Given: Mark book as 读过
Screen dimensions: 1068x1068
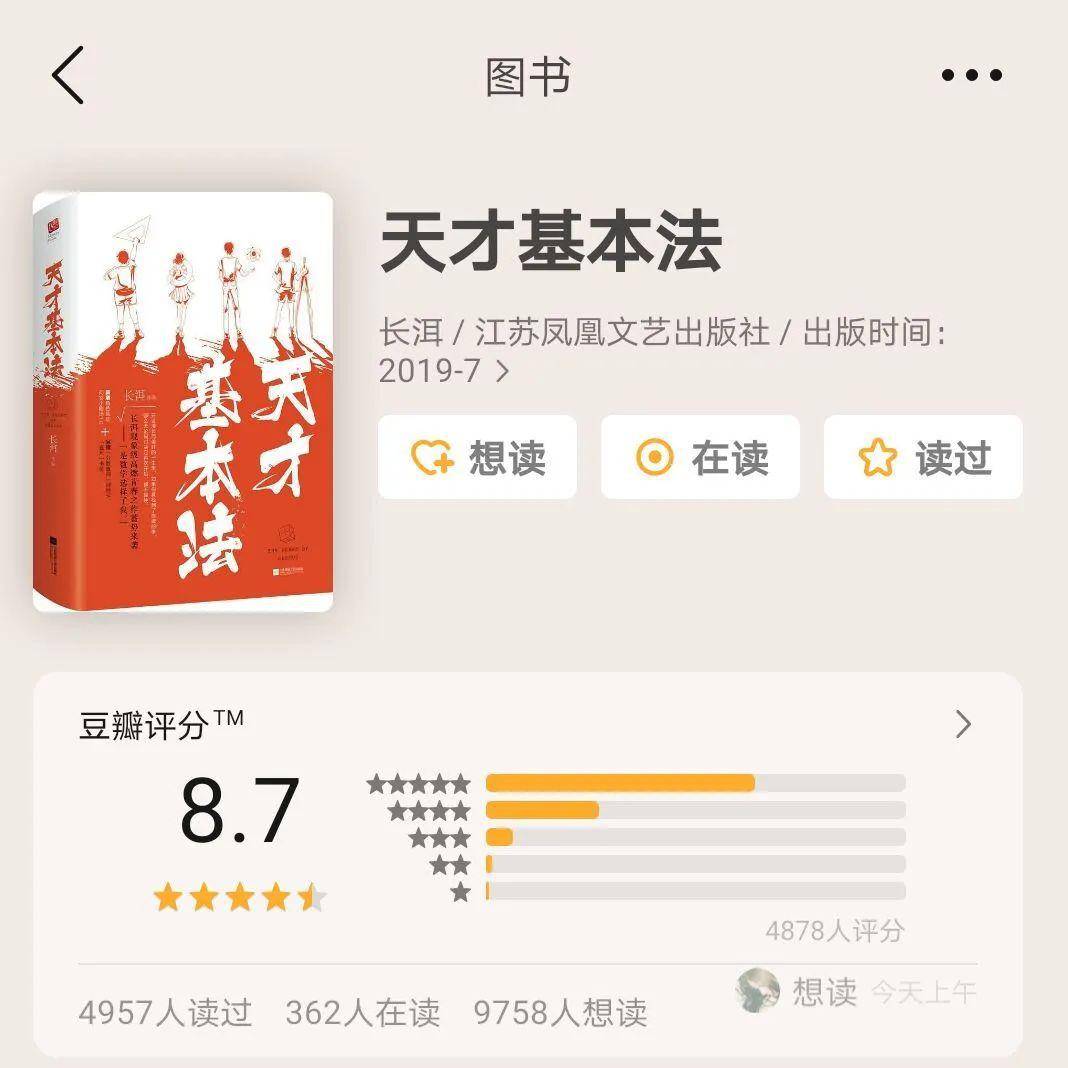Looking at the screenshot, I should pos(923,458).
